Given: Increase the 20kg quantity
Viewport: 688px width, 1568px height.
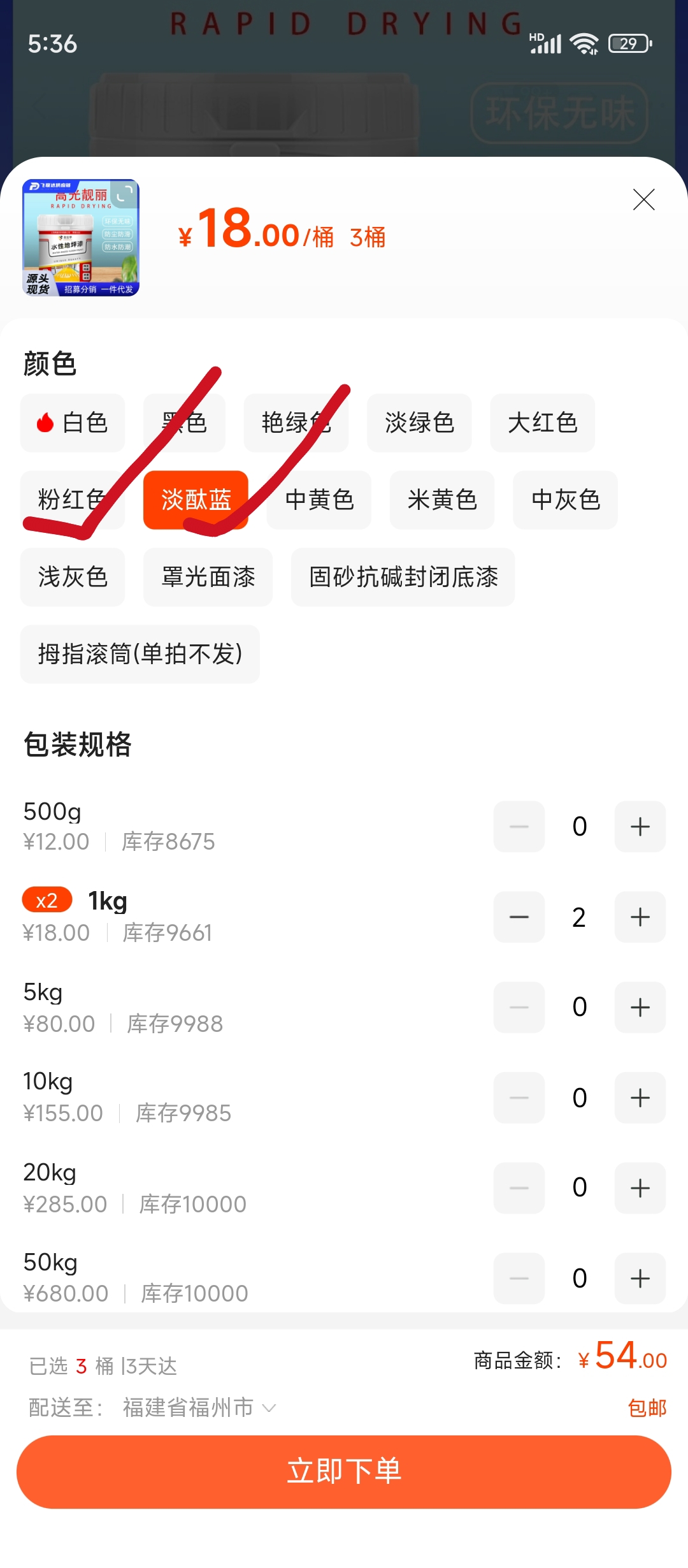Looking at the screenshot, I should click(x=640, y=1188).
